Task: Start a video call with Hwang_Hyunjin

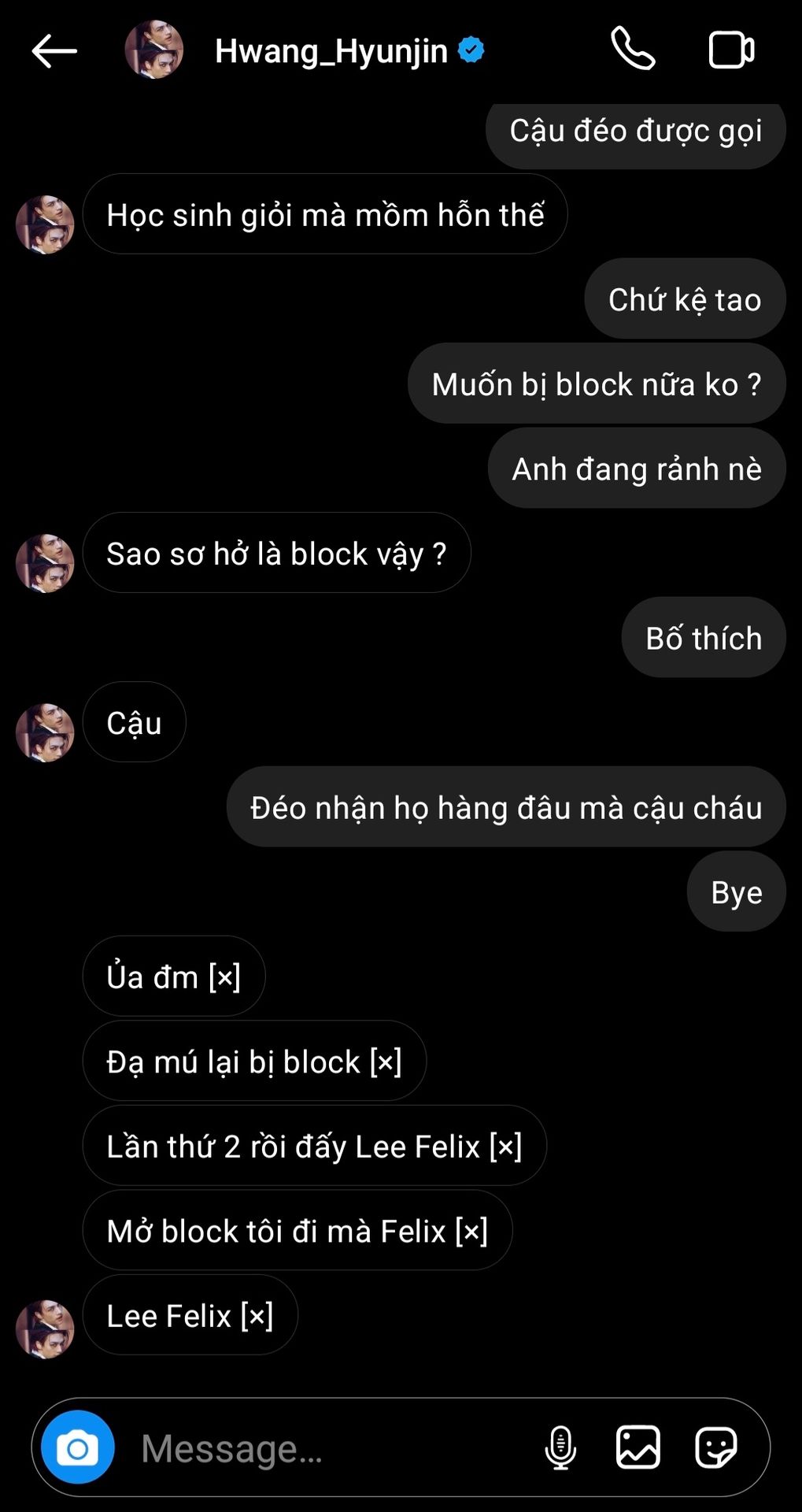Action: pyautogui.click(x=731, y=50)
